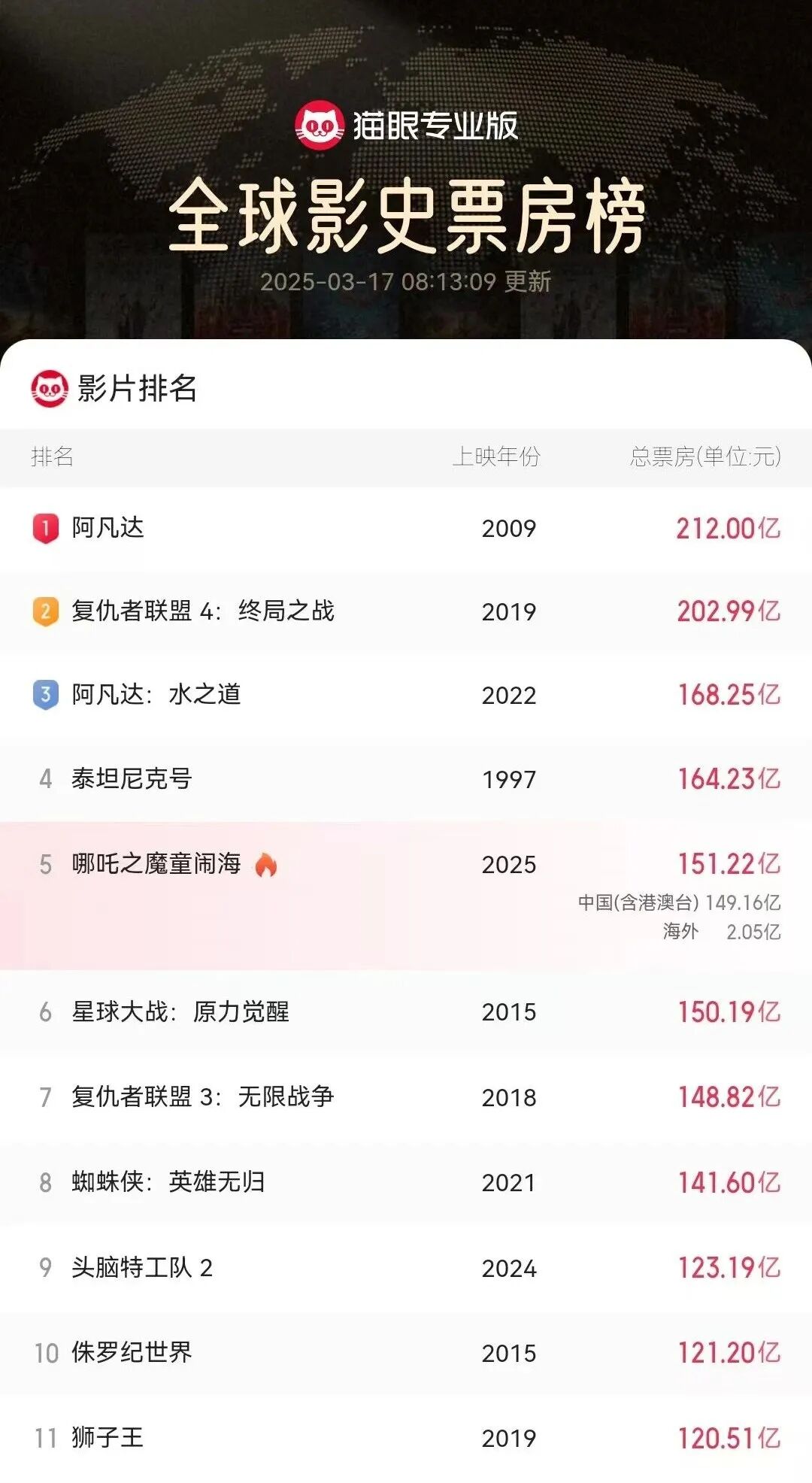This screenshot has width=812, height=1483.
Task: Click the blue rank 3 badge
Action: tap(47, 696)
